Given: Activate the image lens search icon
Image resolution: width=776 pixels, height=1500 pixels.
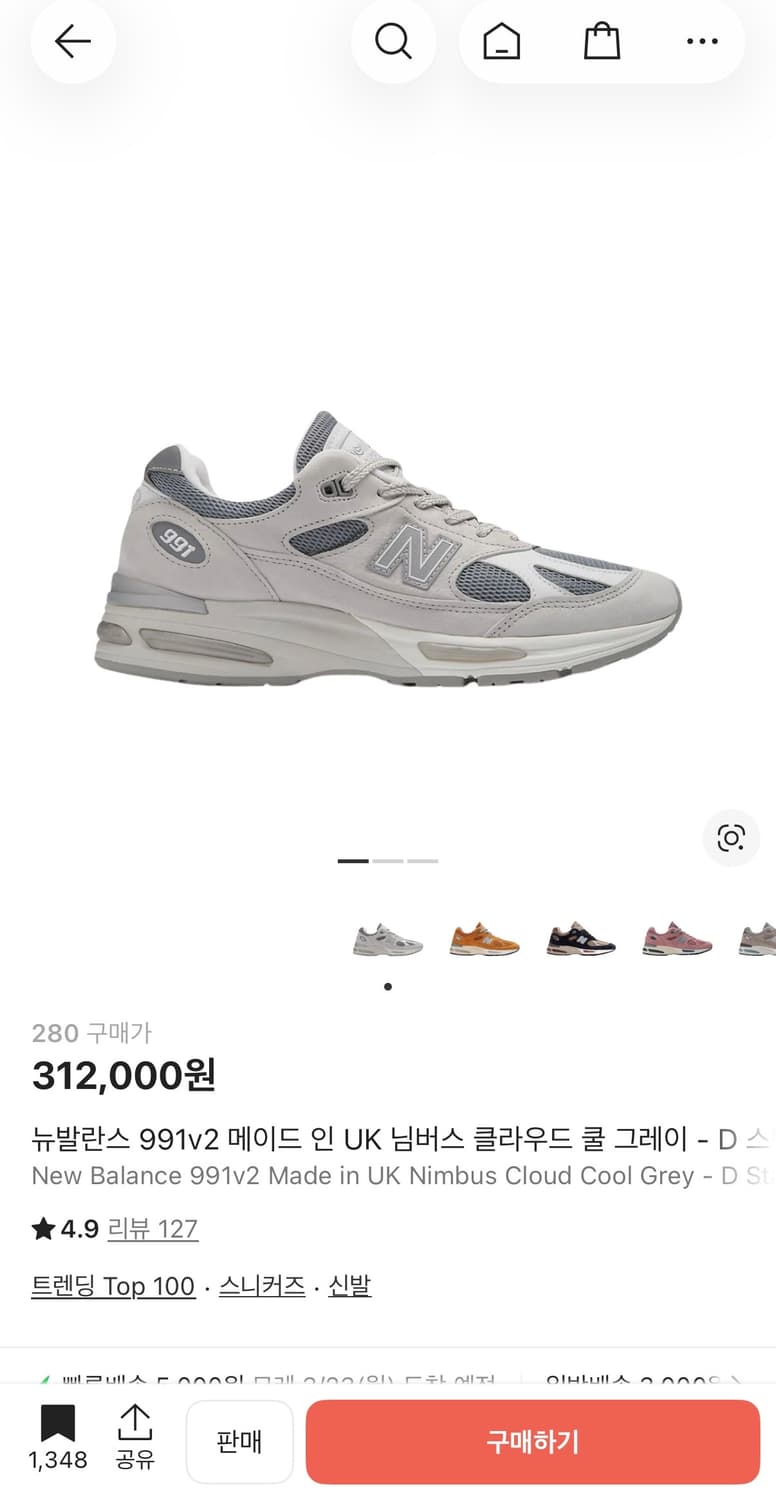Looking at the screenshot, I should (x=731, y=839).
